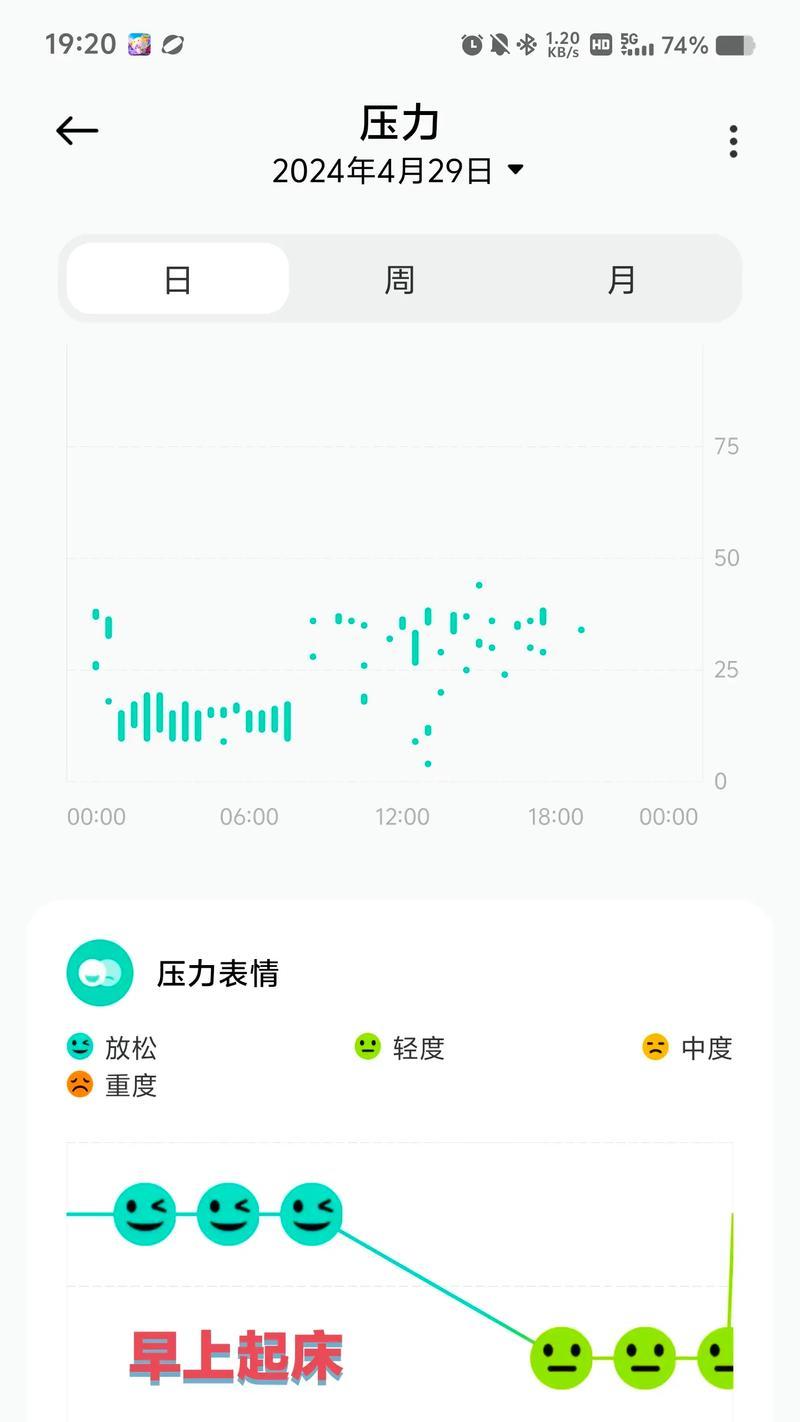Open the more options three-dot menu
The width and height of the screenshot is (800, 1422).
point(733,141)
